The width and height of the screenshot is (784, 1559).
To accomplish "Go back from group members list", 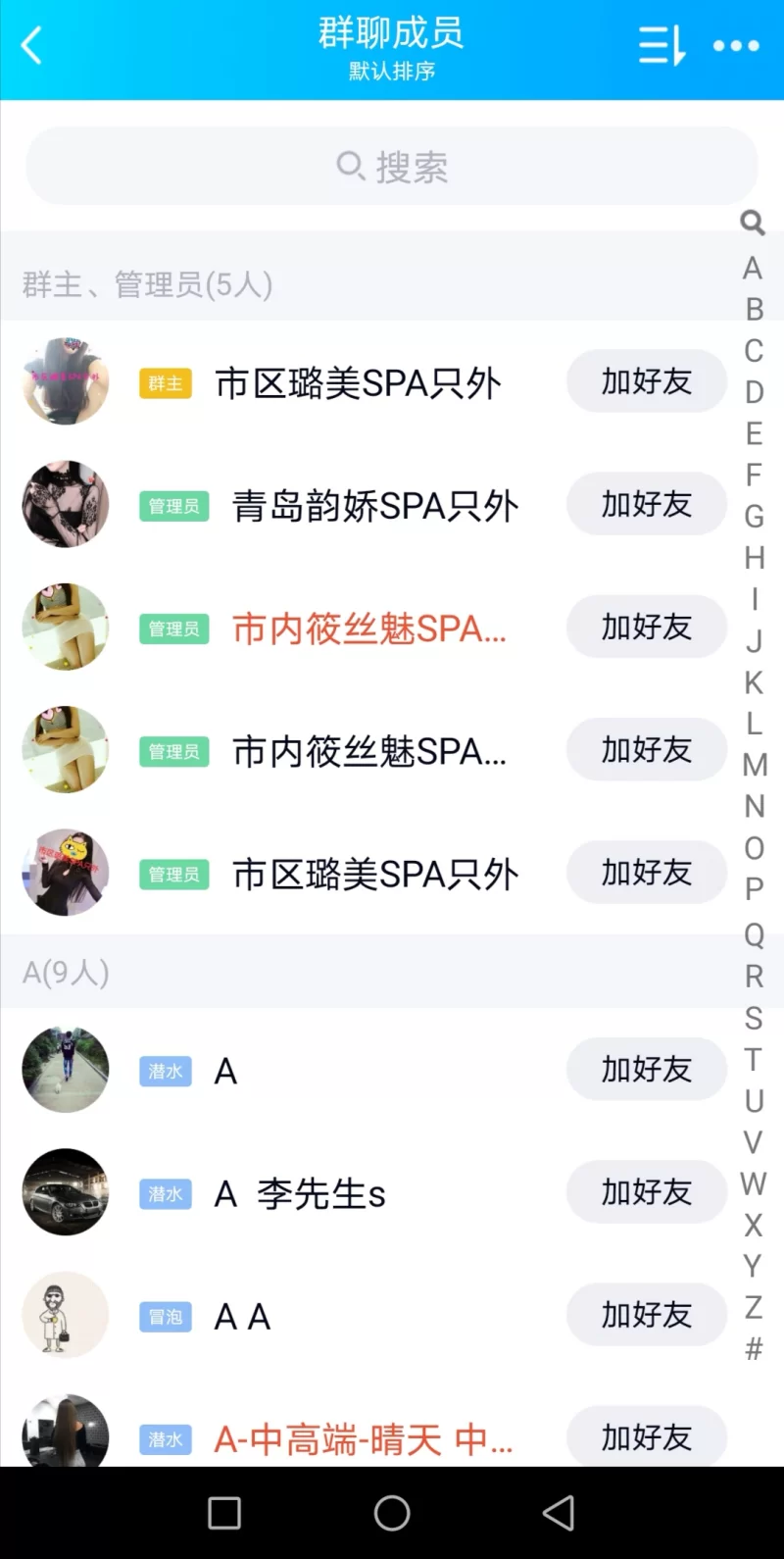I will click(x=32, y=46).
